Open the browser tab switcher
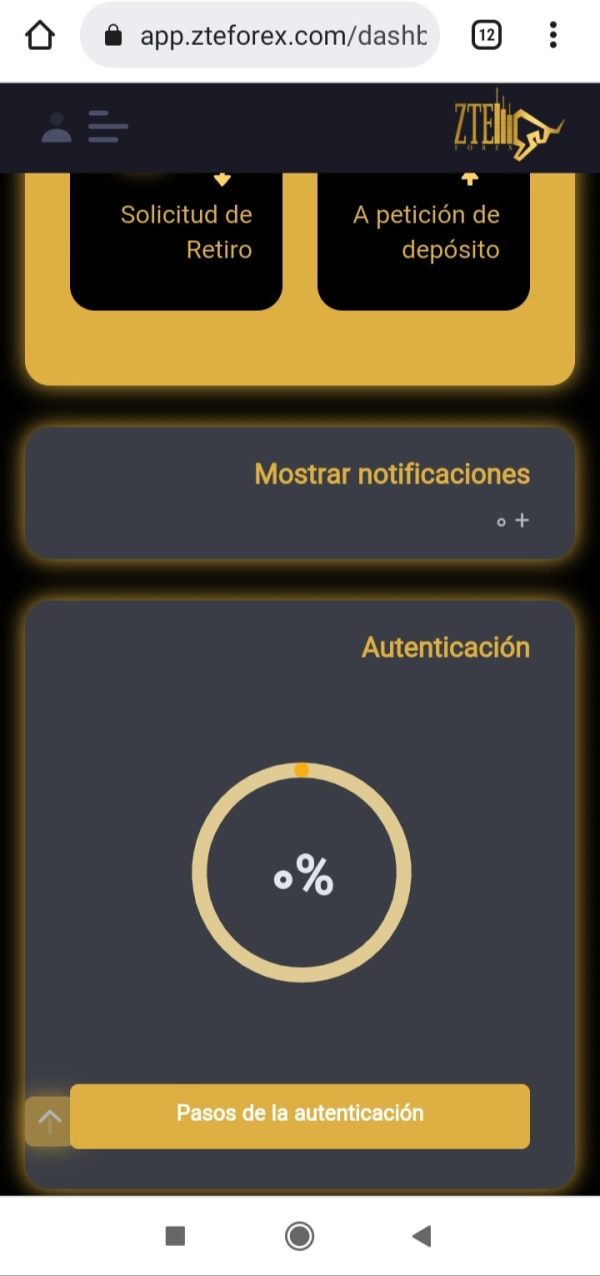 tap(486, 36)
